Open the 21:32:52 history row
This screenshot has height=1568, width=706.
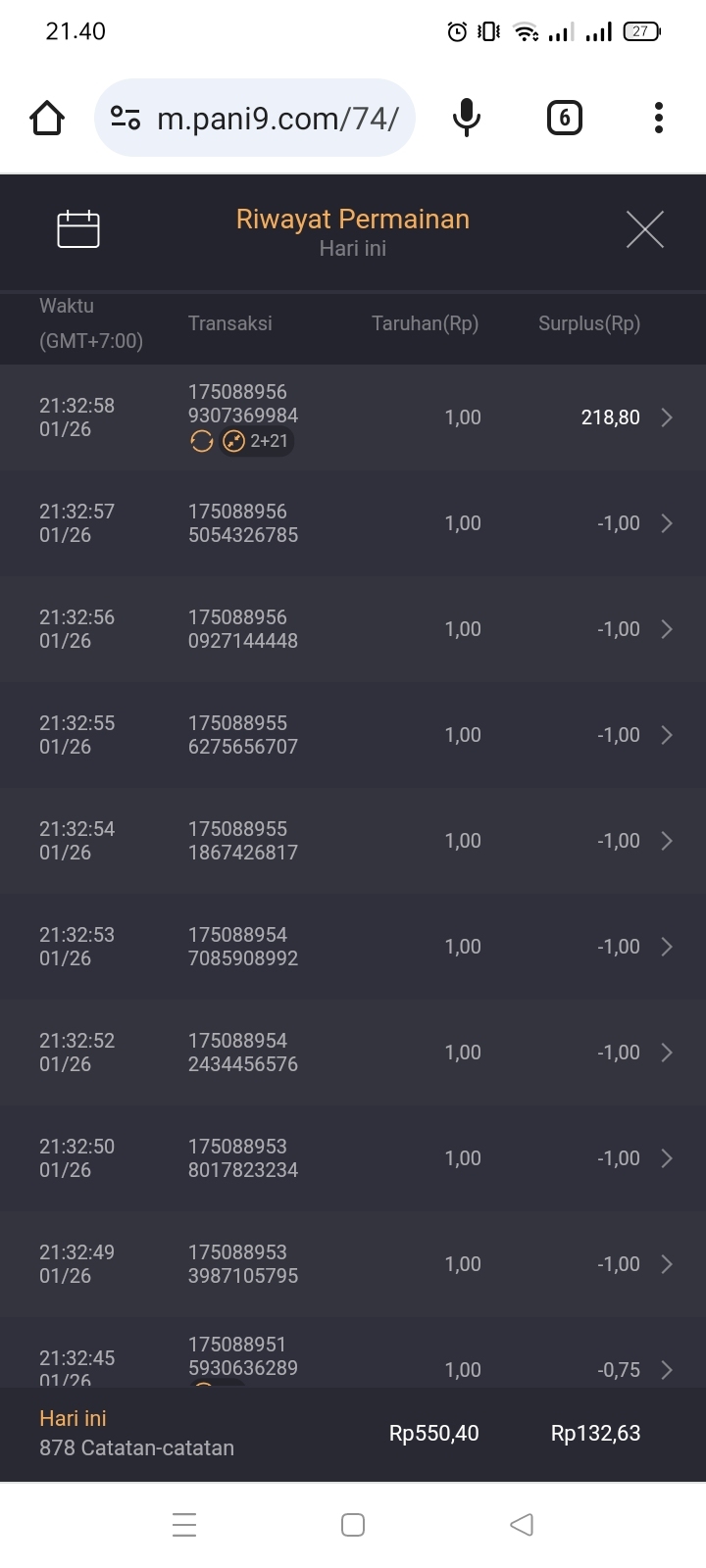coord(353,1053)
